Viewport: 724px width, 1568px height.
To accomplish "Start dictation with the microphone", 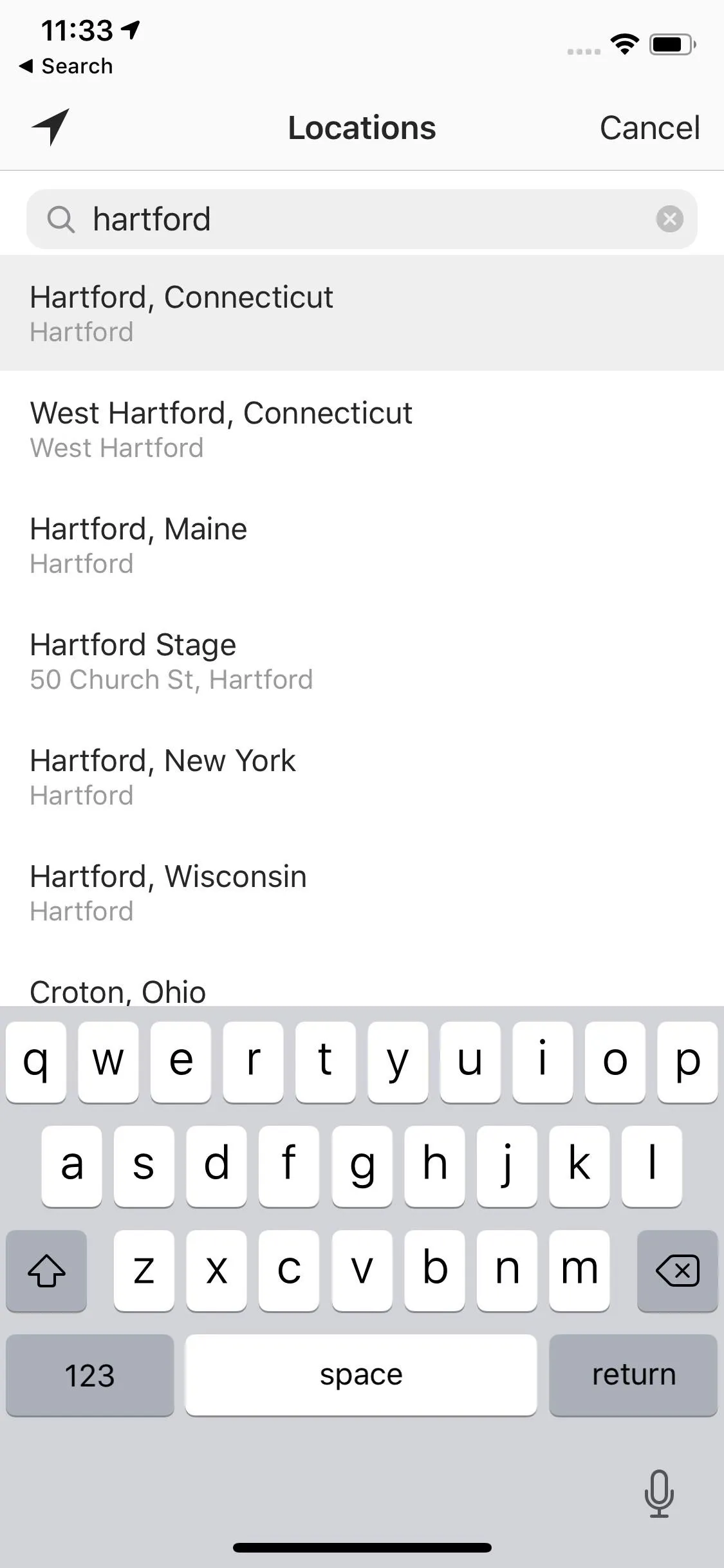I will [x=659, y=1493].
